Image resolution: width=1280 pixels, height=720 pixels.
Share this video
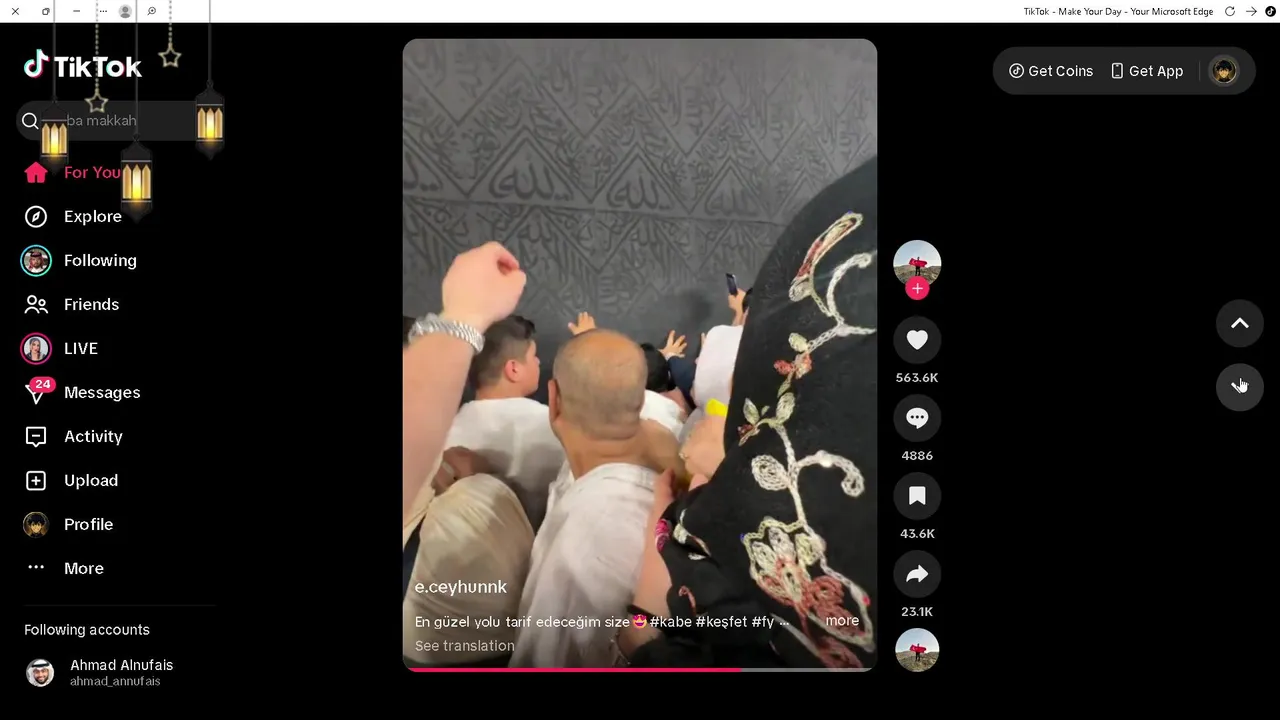(x=917, y=574)
